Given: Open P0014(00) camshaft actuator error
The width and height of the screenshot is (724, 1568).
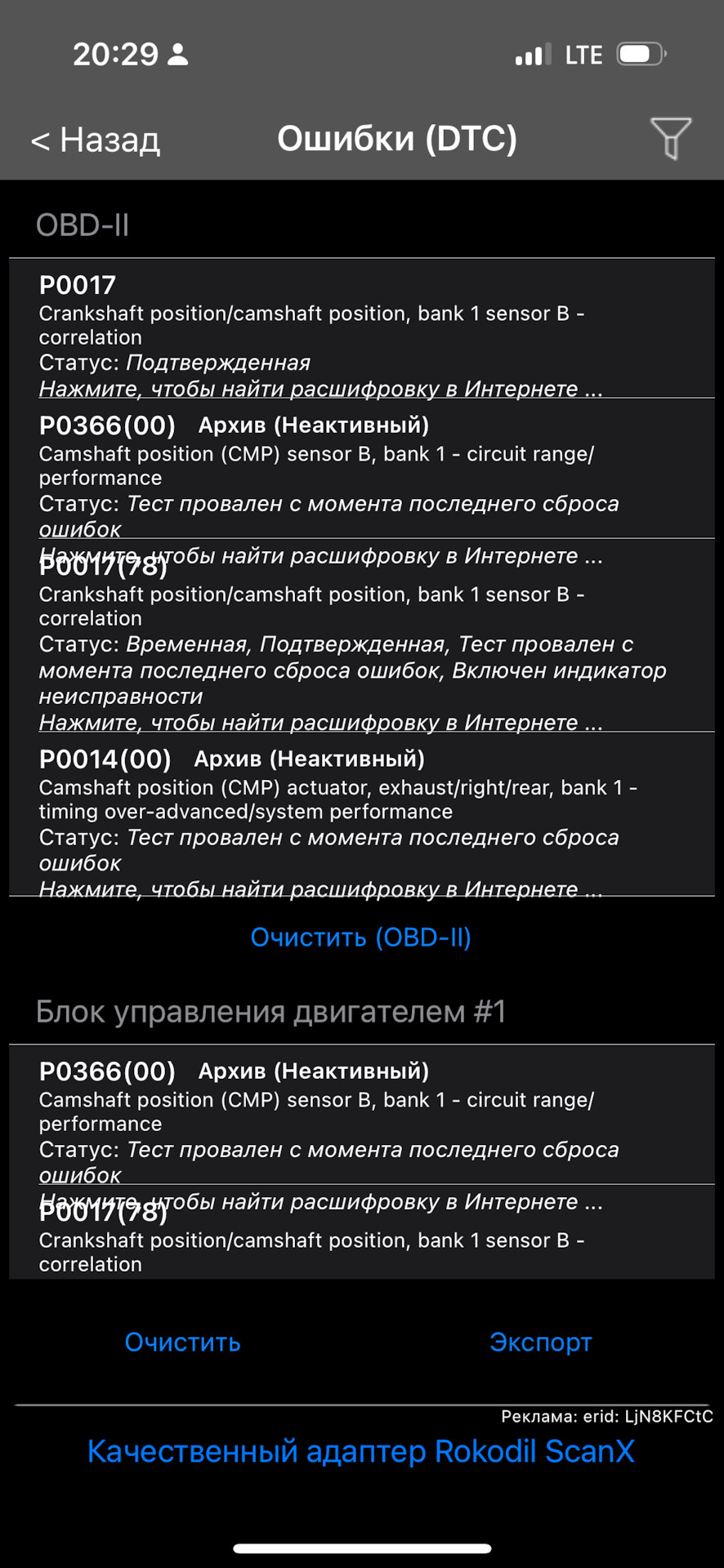Looking at the screenshot, I should tap(362, 814).
